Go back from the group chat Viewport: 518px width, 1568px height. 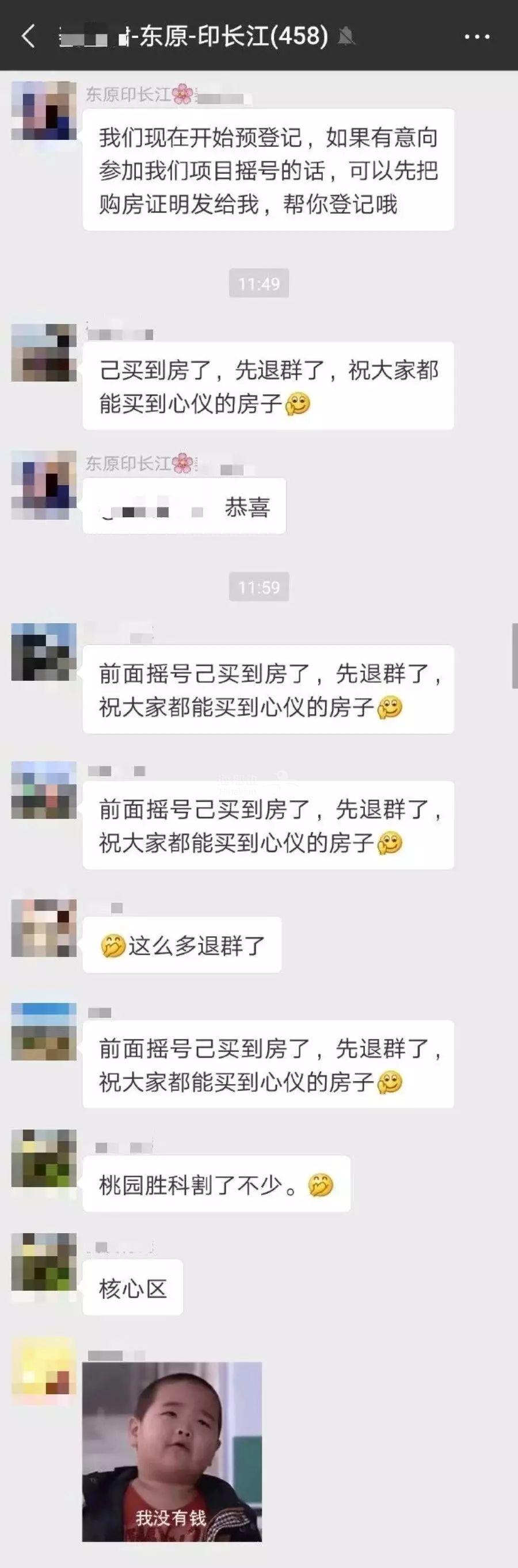pos(28,36)
